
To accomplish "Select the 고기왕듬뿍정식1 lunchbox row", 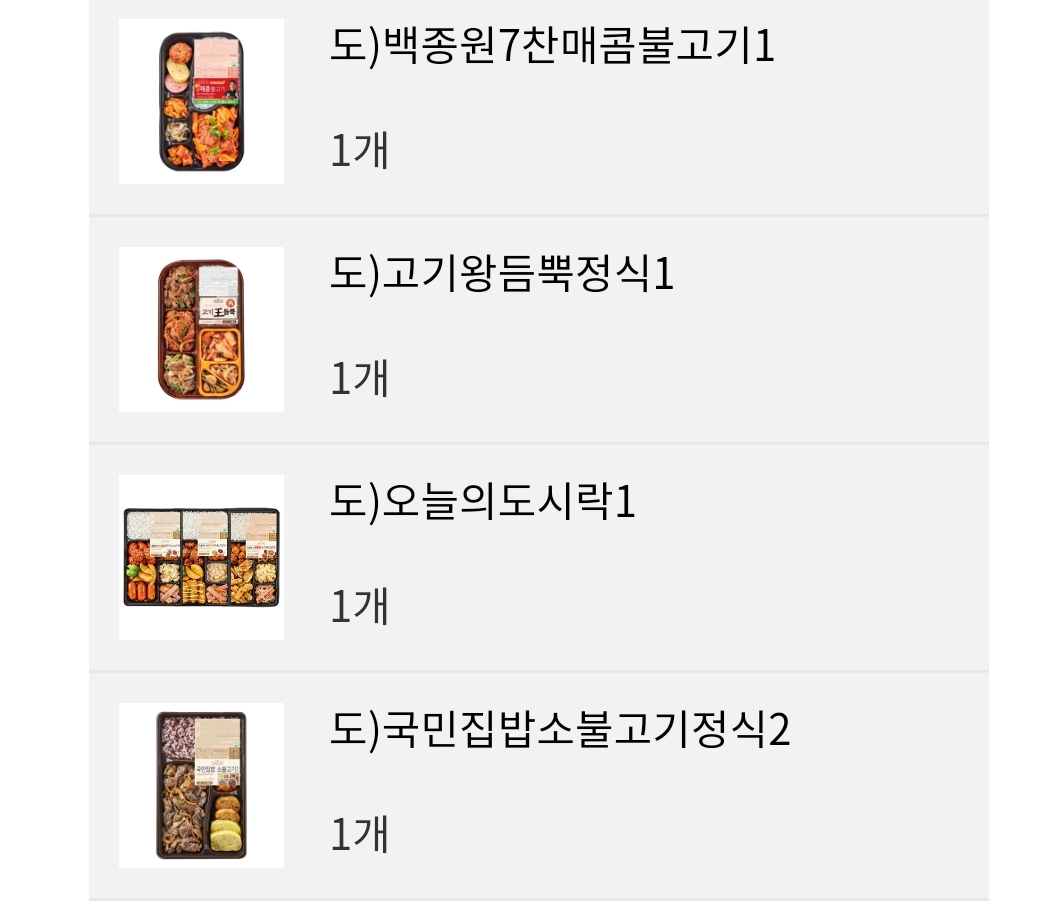I will 502,275.
